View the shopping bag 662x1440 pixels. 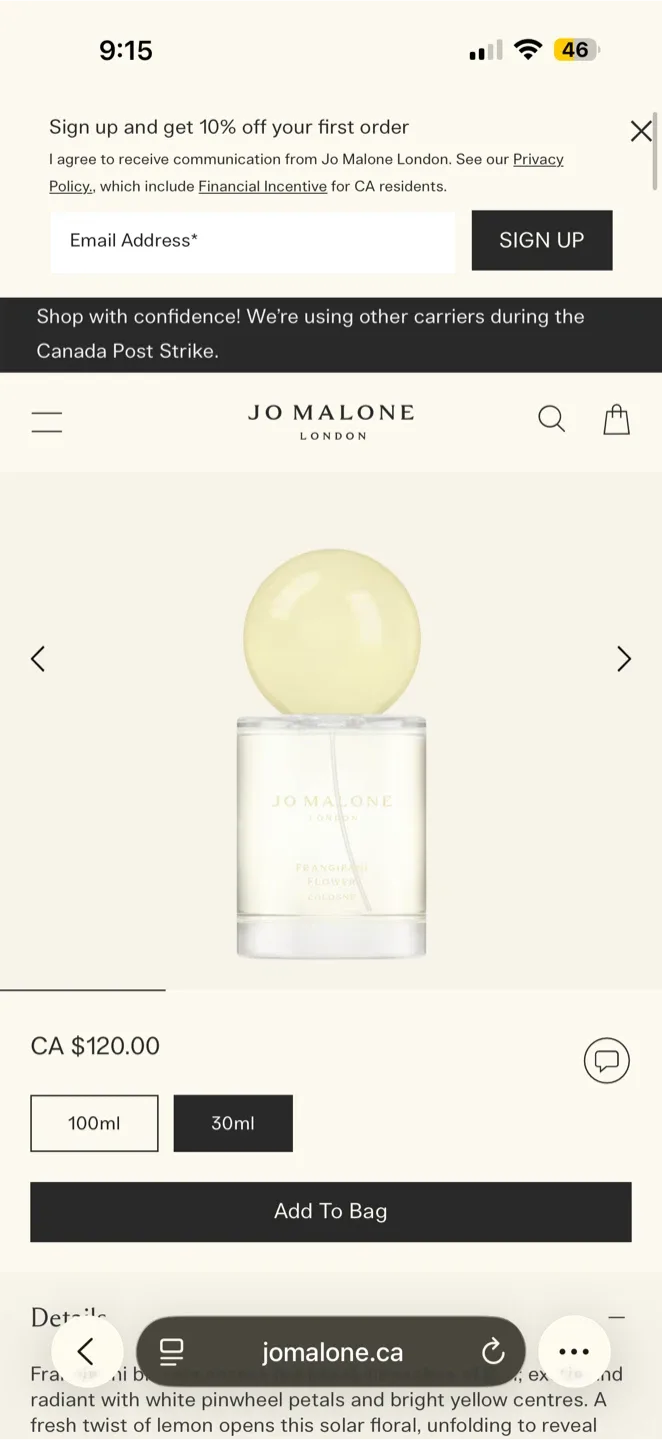[617, 419]
